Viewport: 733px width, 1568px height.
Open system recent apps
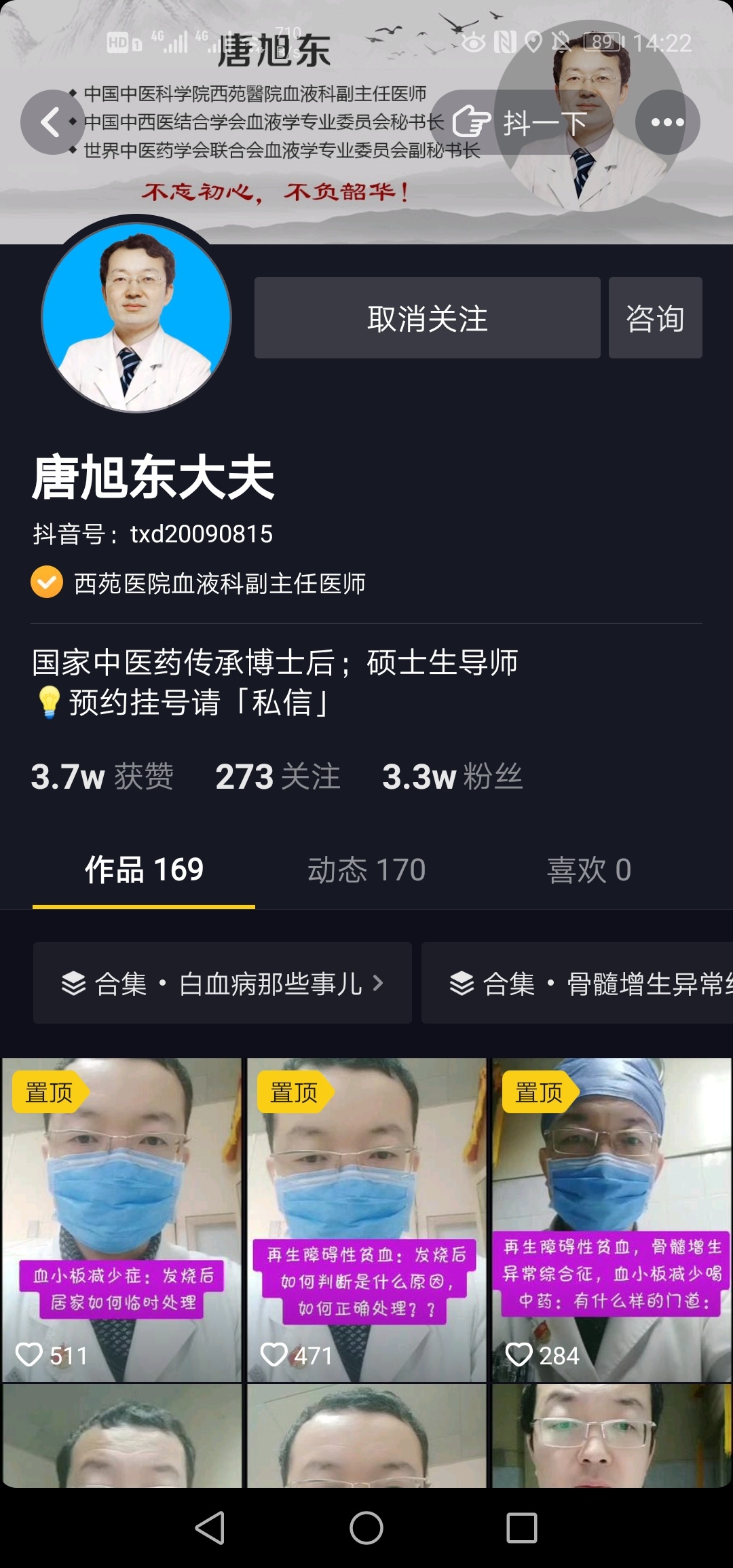[521, 1528]
